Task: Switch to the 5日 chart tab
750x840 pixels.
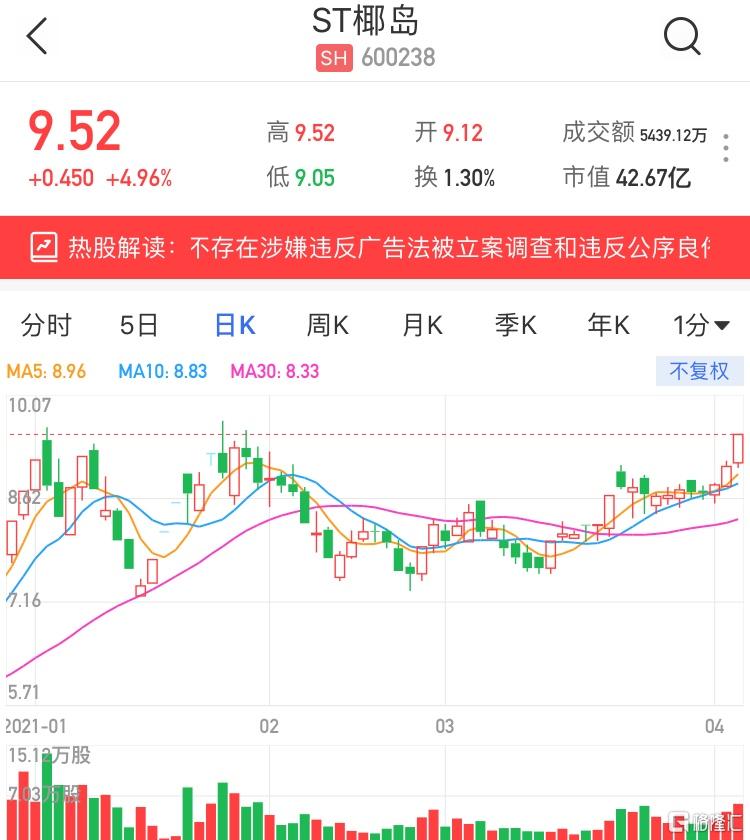Action: click(x=139, y=325)
